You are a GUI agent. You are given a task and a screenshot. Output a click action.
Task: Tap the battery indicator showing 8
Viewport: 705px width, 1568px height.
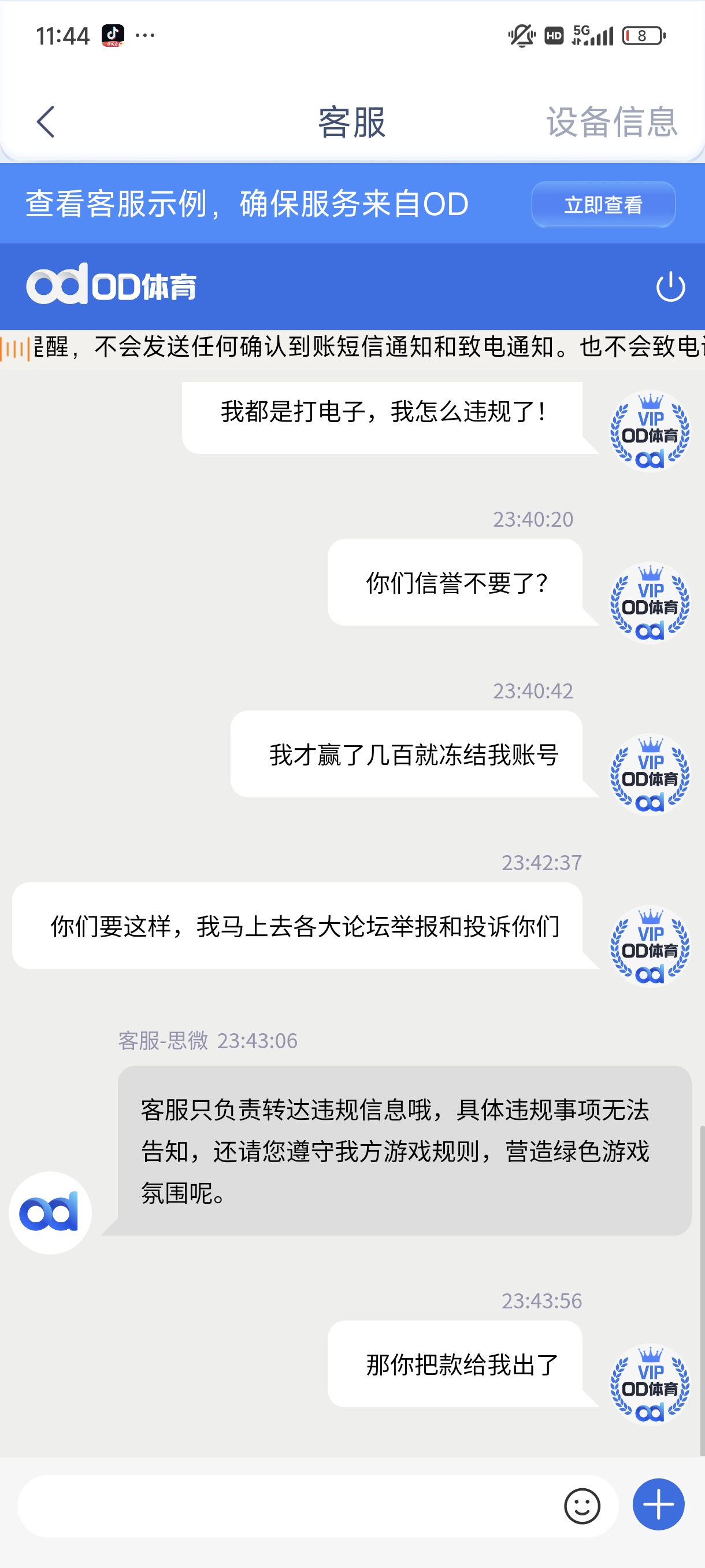tap(642, 35)
